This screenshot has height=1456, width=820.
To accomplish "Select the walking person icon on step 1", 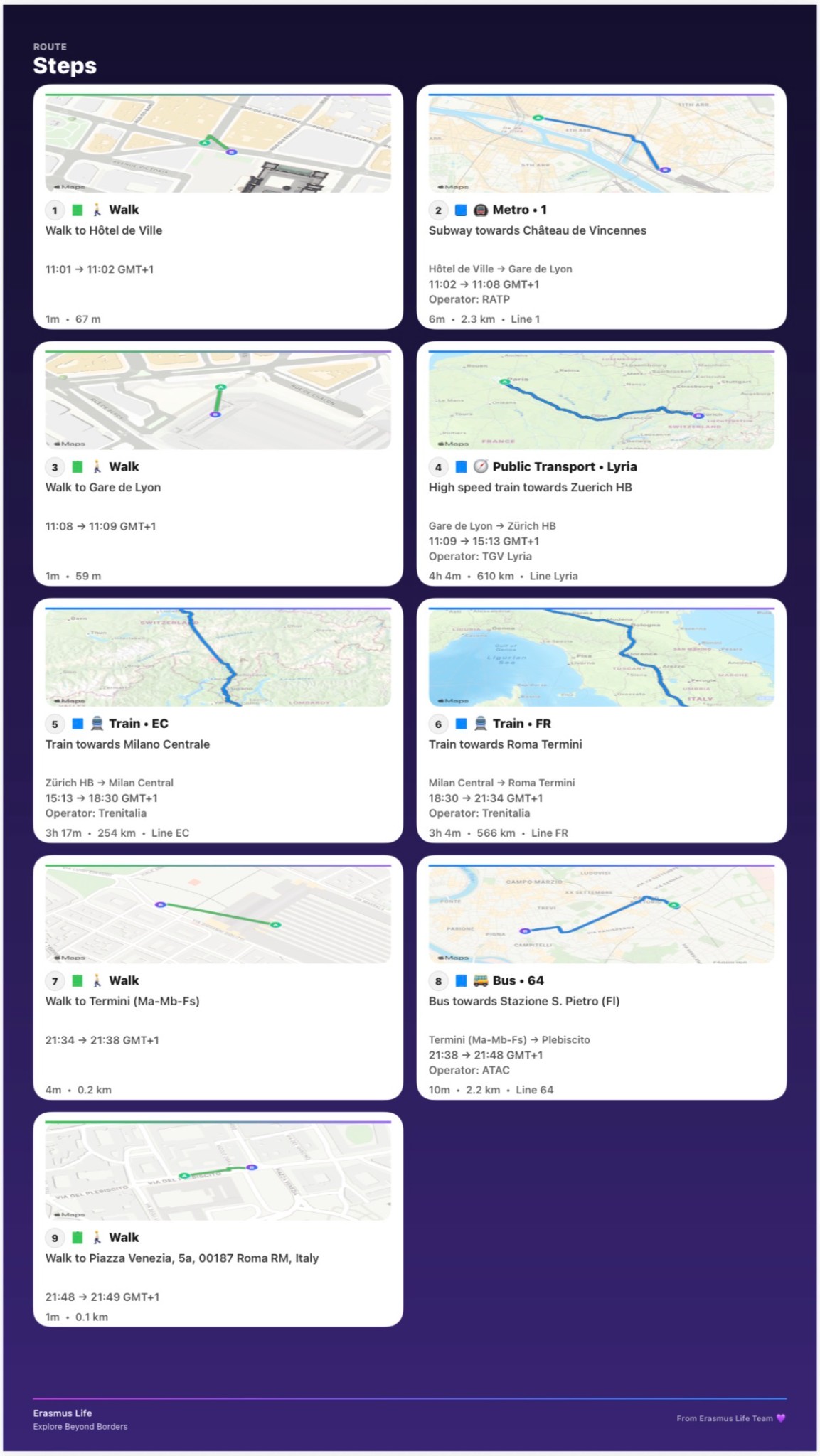I will click(97, 210).
